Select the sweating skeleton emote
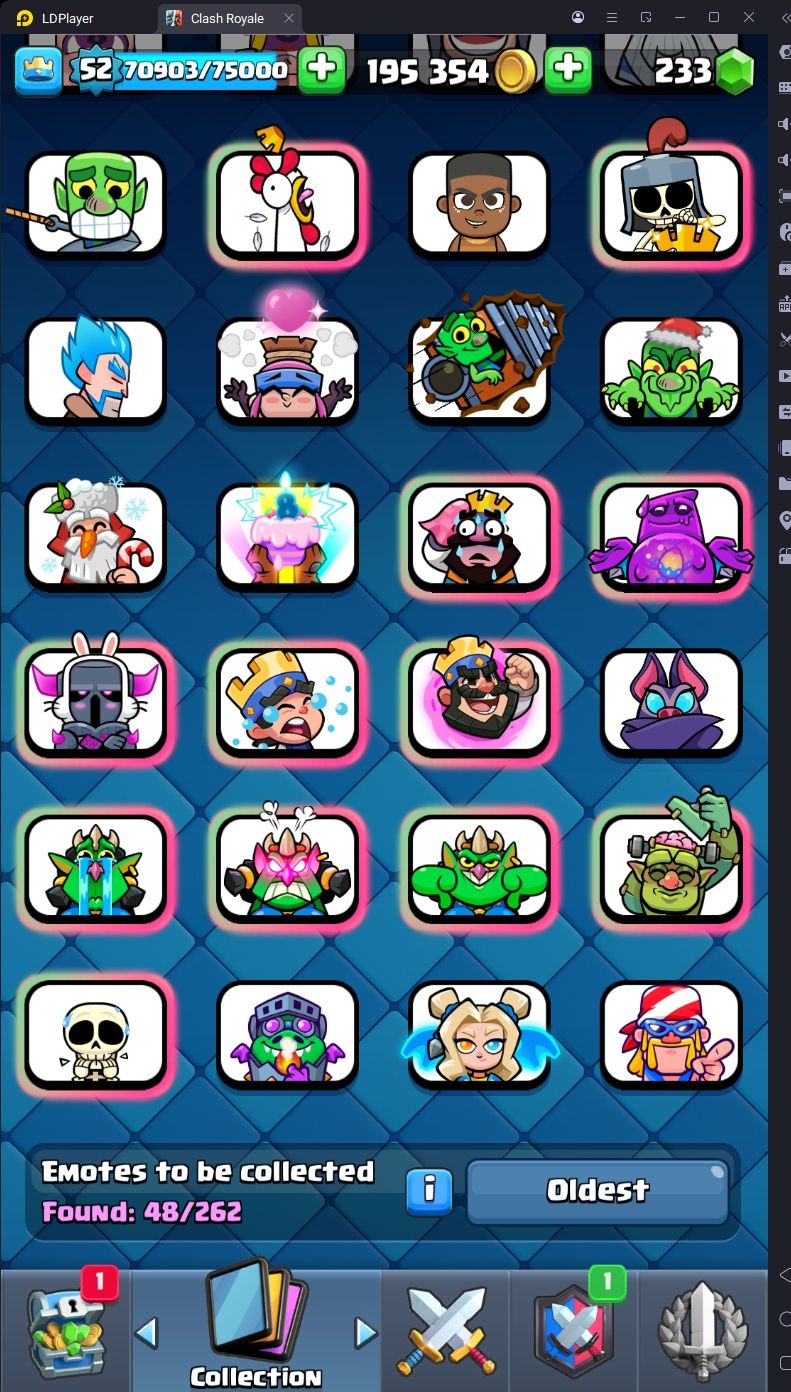 pos(95,1032)
